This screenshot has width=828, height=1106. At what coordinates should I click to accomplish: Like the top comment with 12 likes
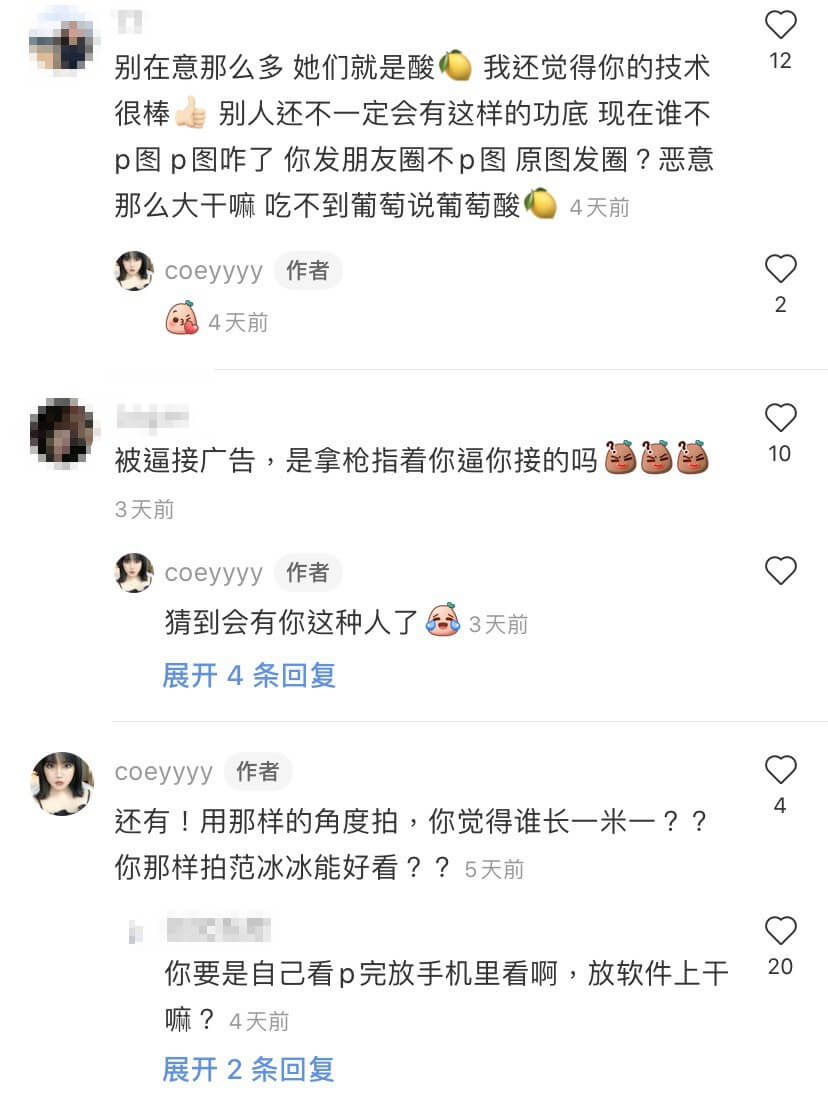click(x=781, y=25)
